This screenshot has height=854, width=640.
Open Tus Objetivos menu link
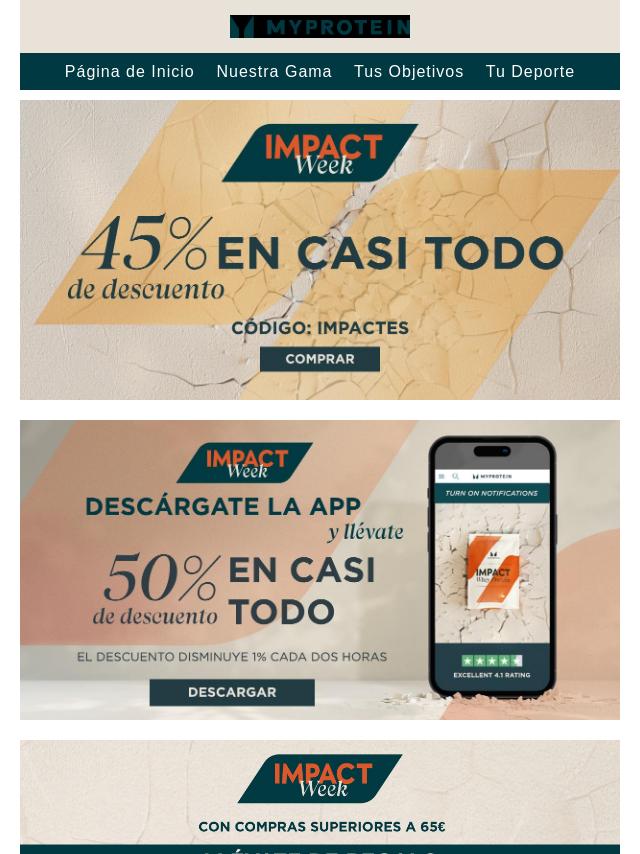pyautogui.click(x=408, y=72)
